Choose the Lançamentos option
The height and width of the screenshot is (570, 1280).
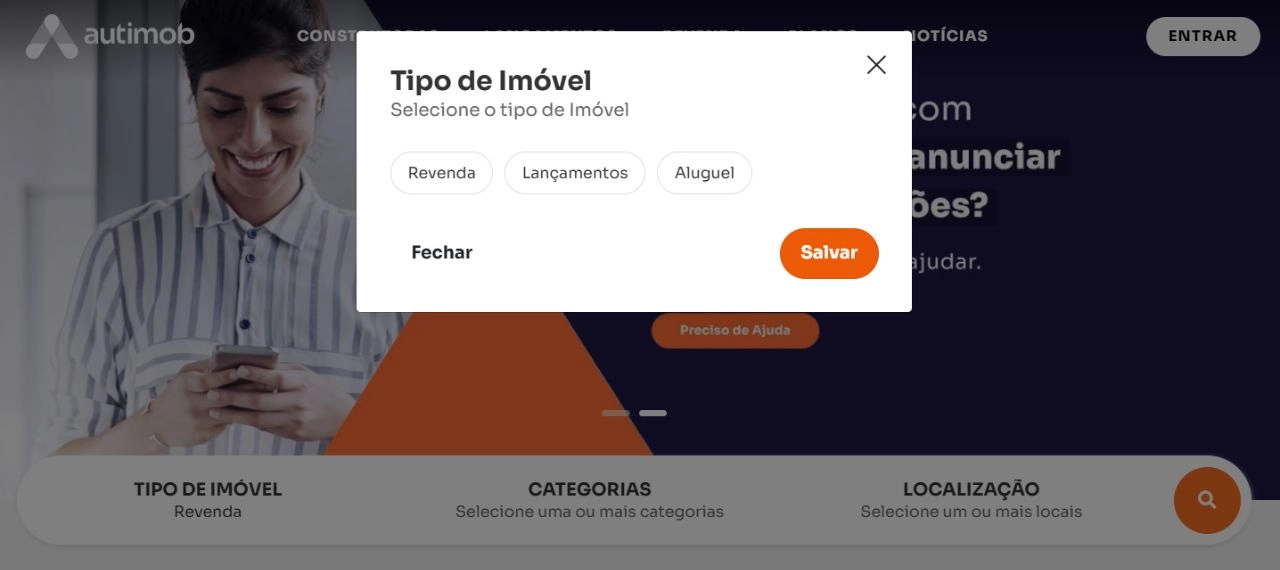pos(575,173)
